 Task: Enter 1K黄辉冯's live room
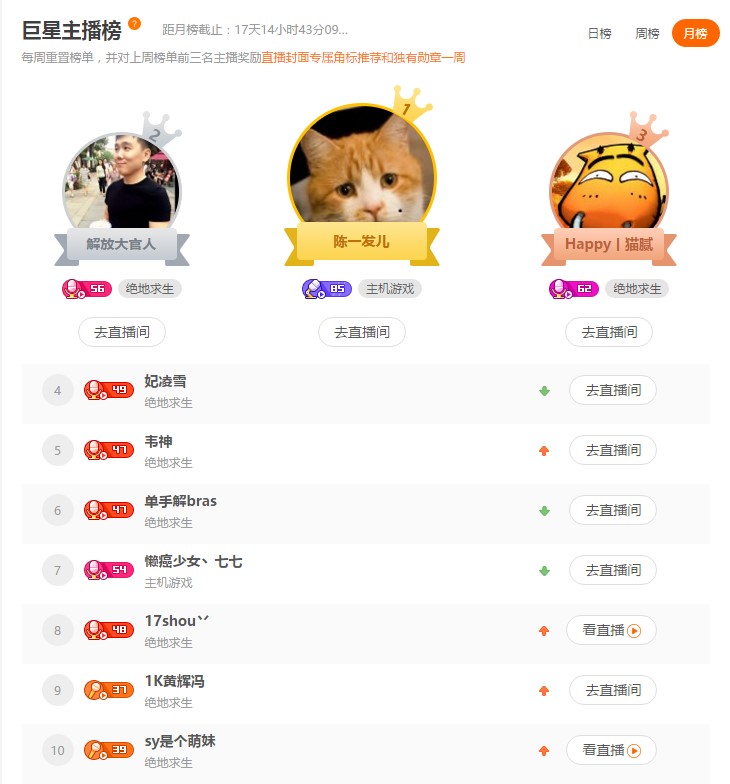click(612, 690)
